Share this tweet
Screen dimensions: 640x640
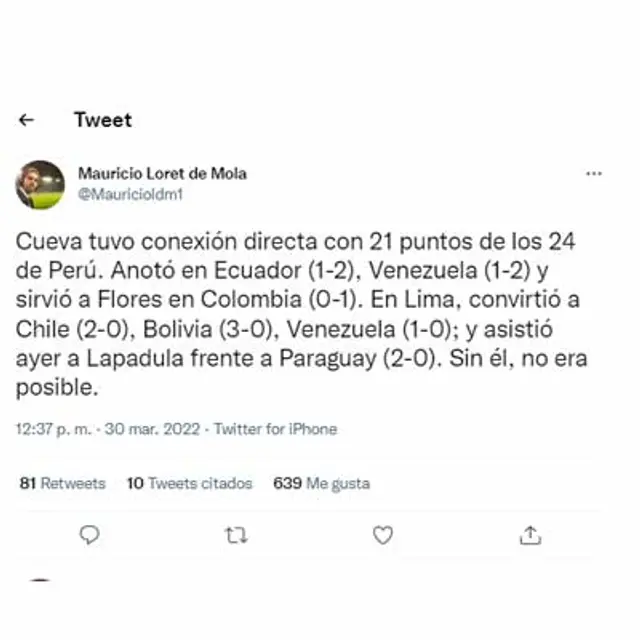coord(530,535)
